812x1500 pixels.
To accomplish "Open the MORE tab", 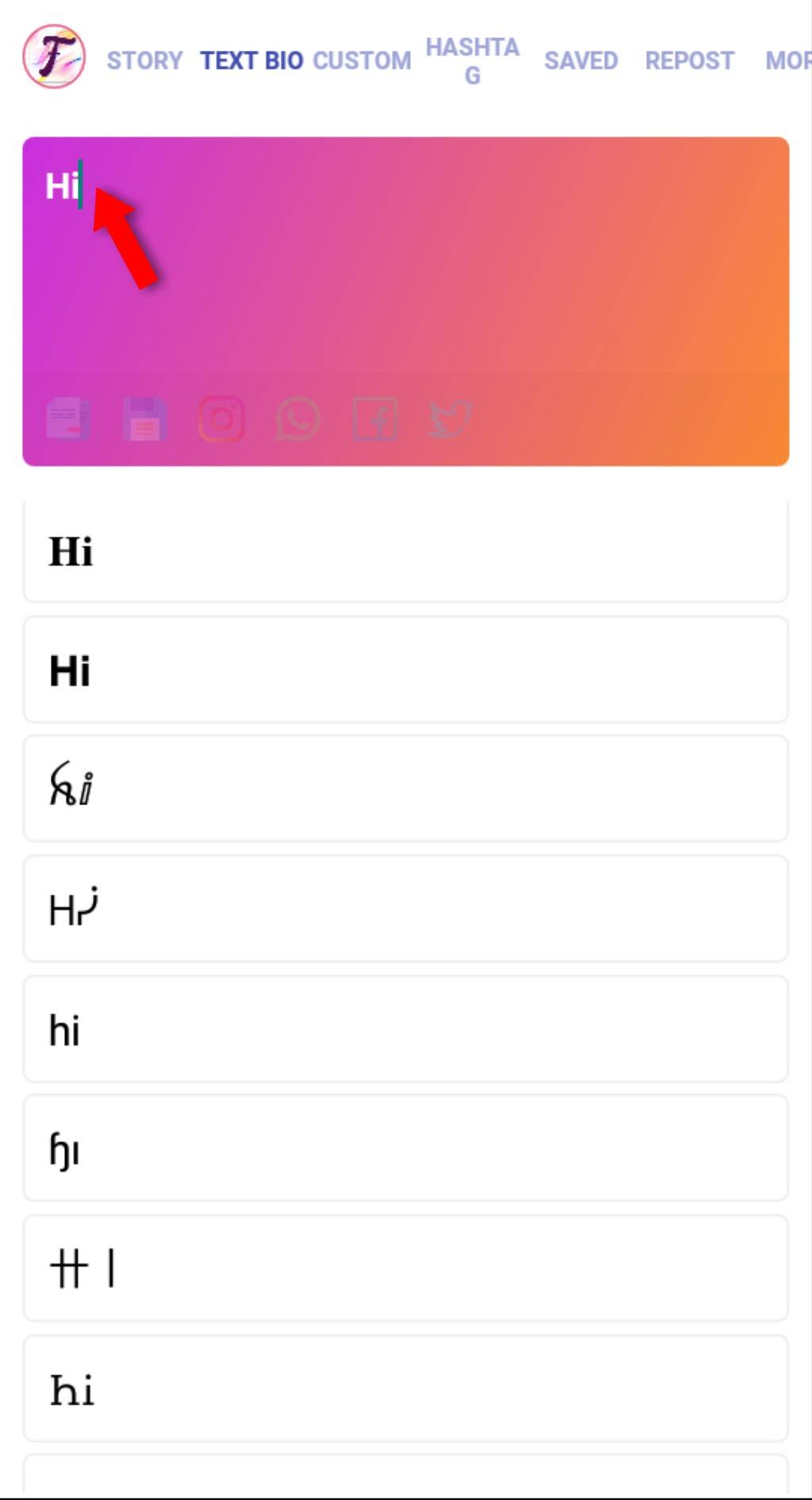I will tap(787, 60).
